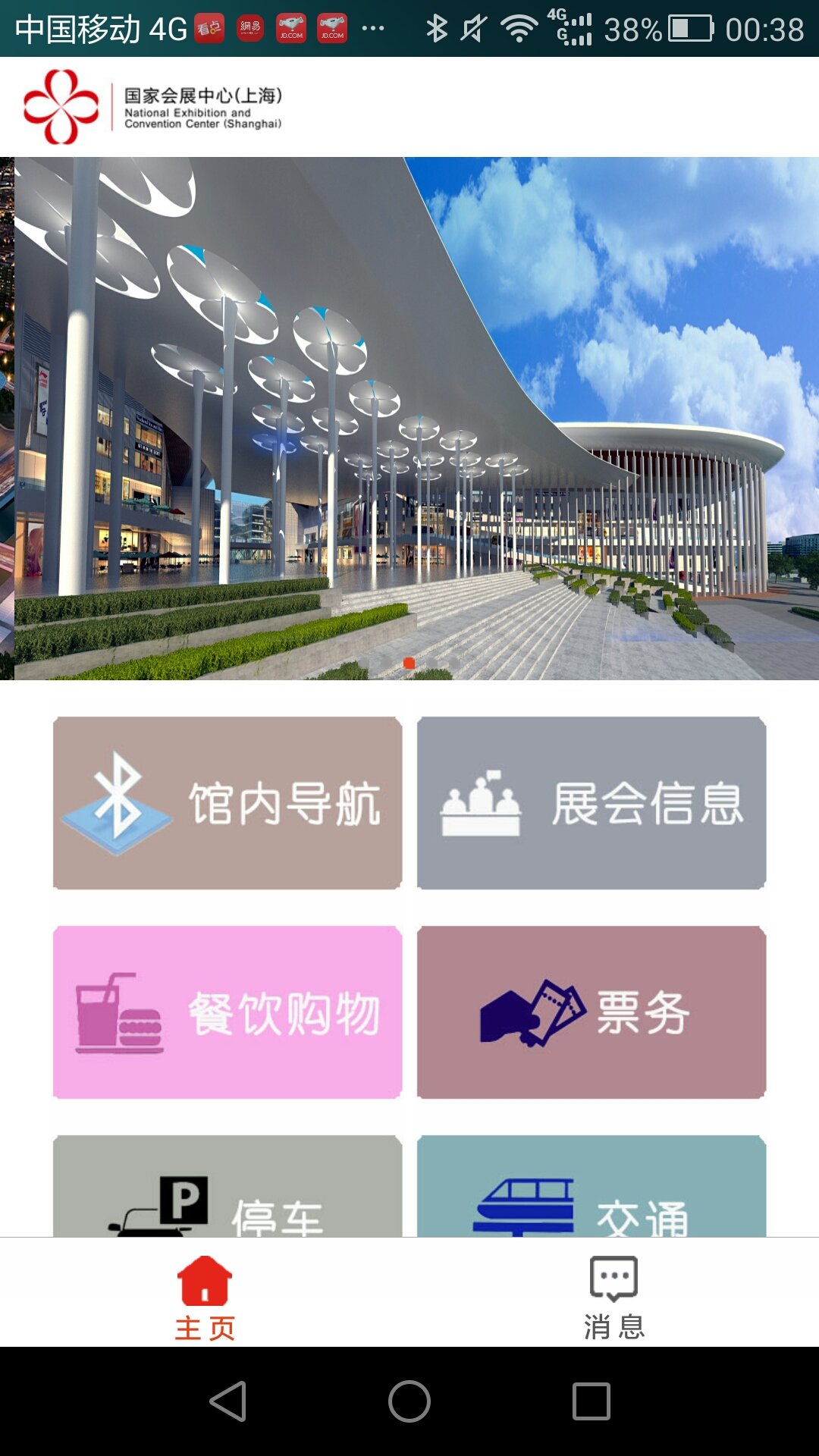
Task: Tap the red carousel indicator dot
Action: (x=409, y=661)
